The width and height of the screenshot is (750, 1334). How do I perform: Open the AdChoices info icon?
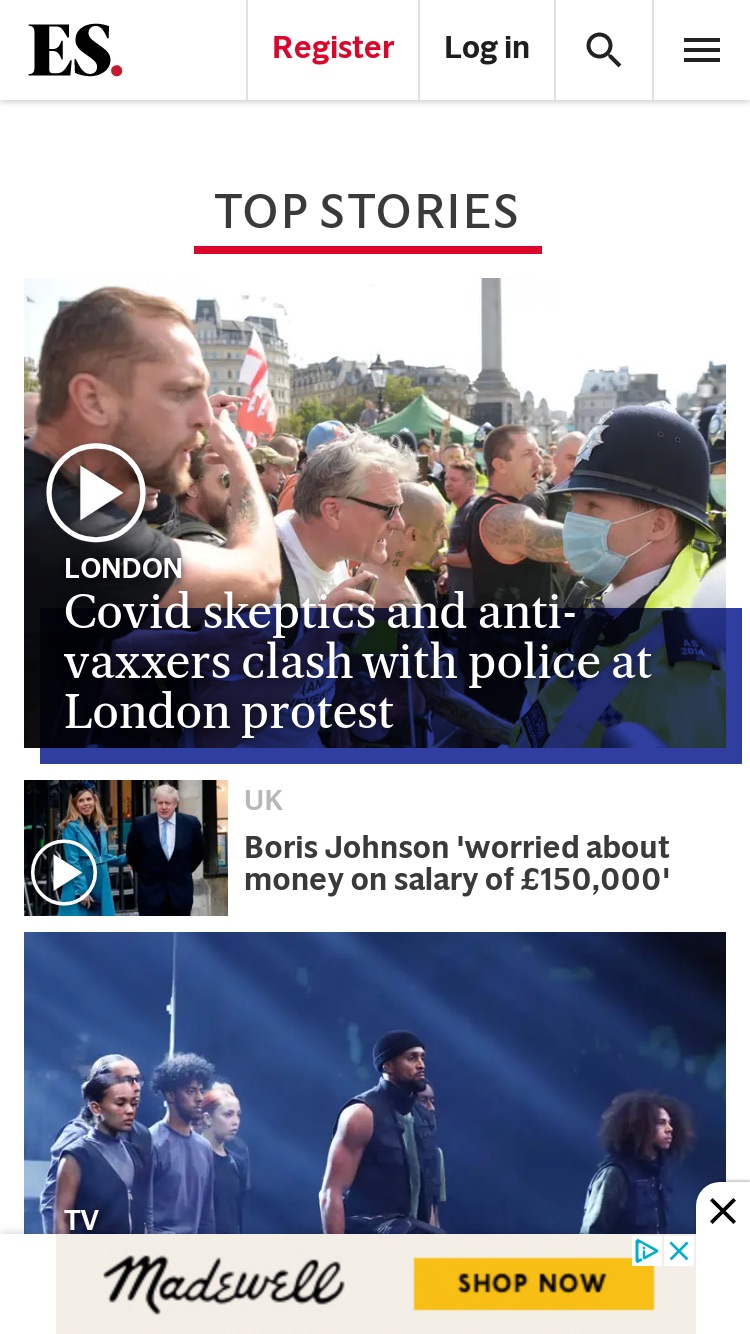[x=647, y=1251]
